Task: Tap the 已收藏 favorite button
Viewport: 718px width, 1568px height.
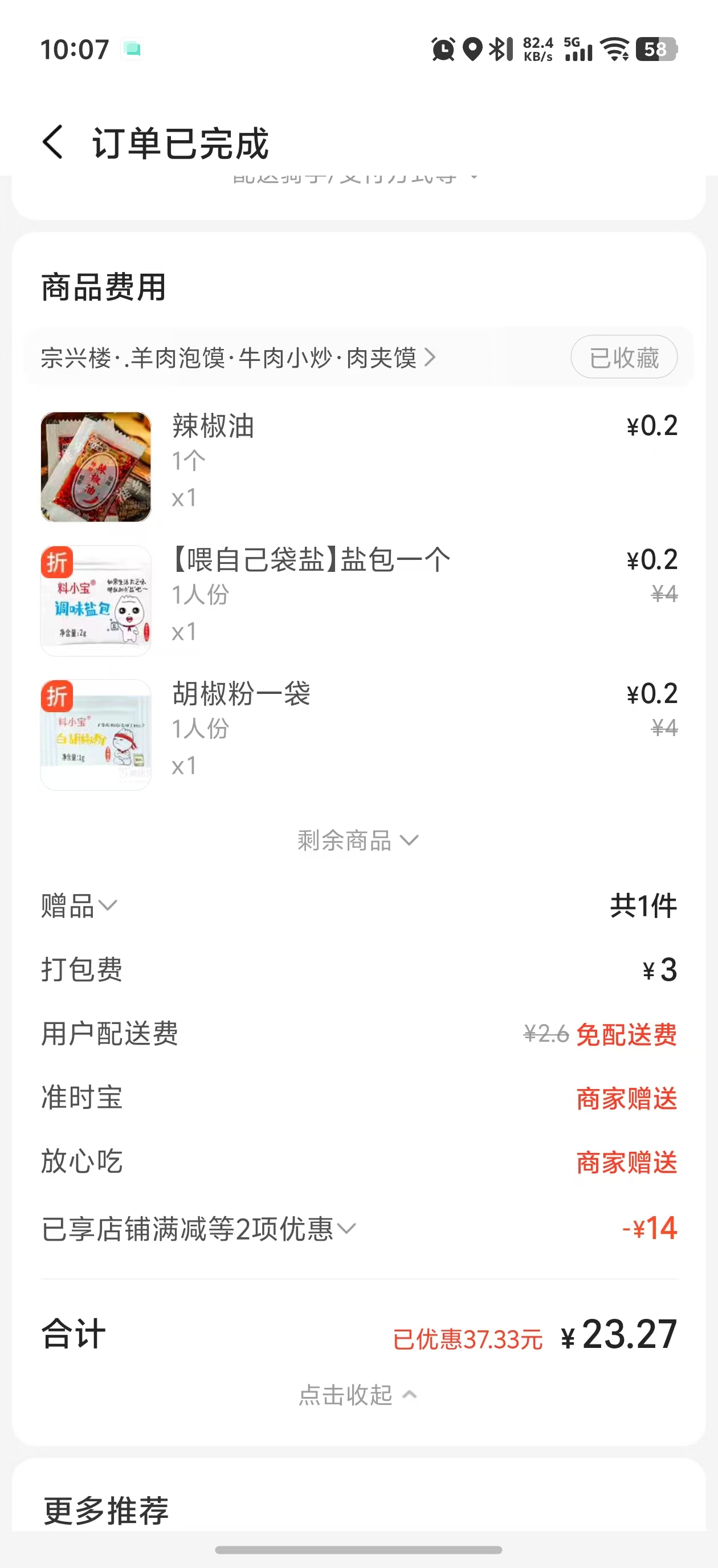Action: tap(623, 358)
